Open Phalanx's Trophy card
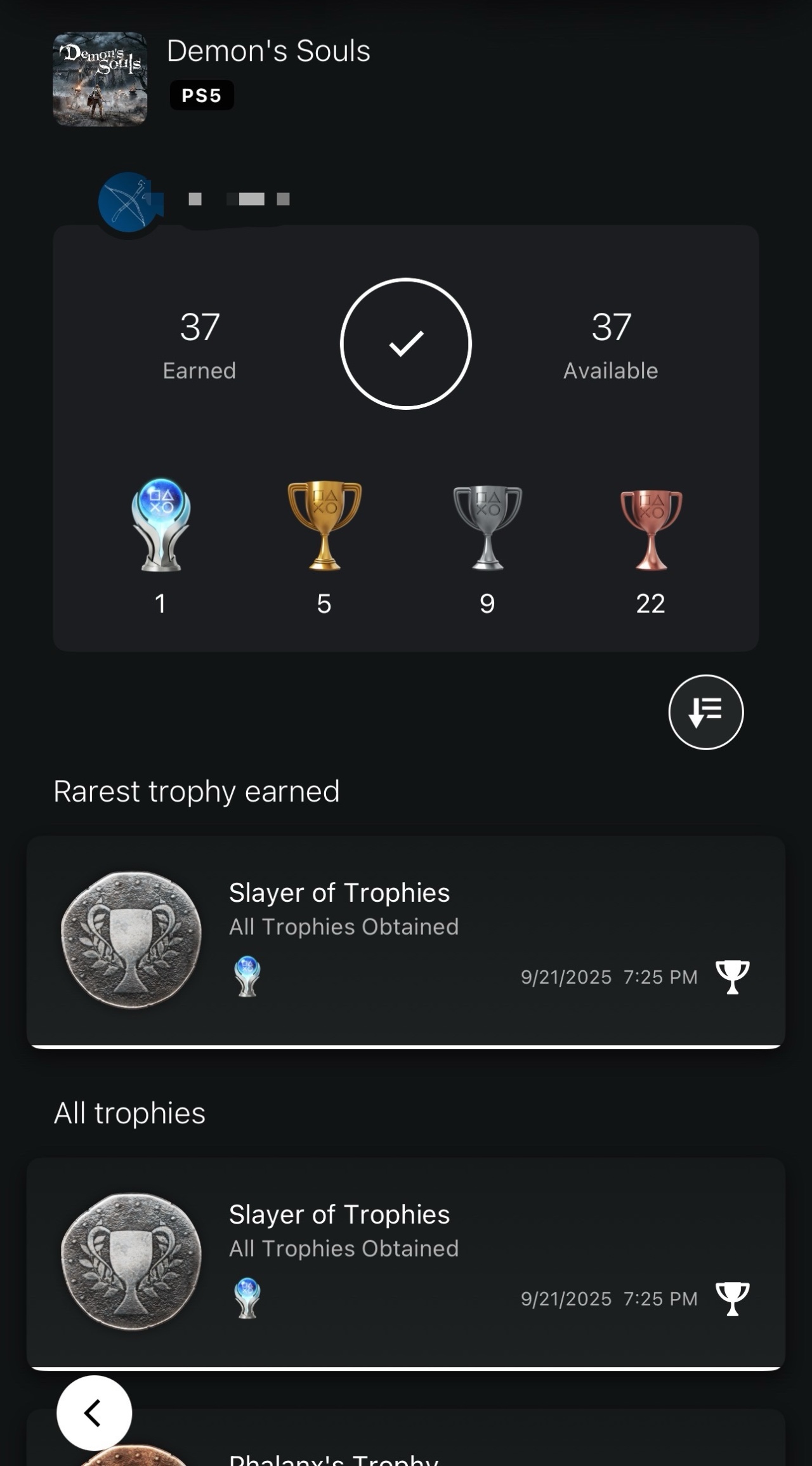 (444, 1450)
